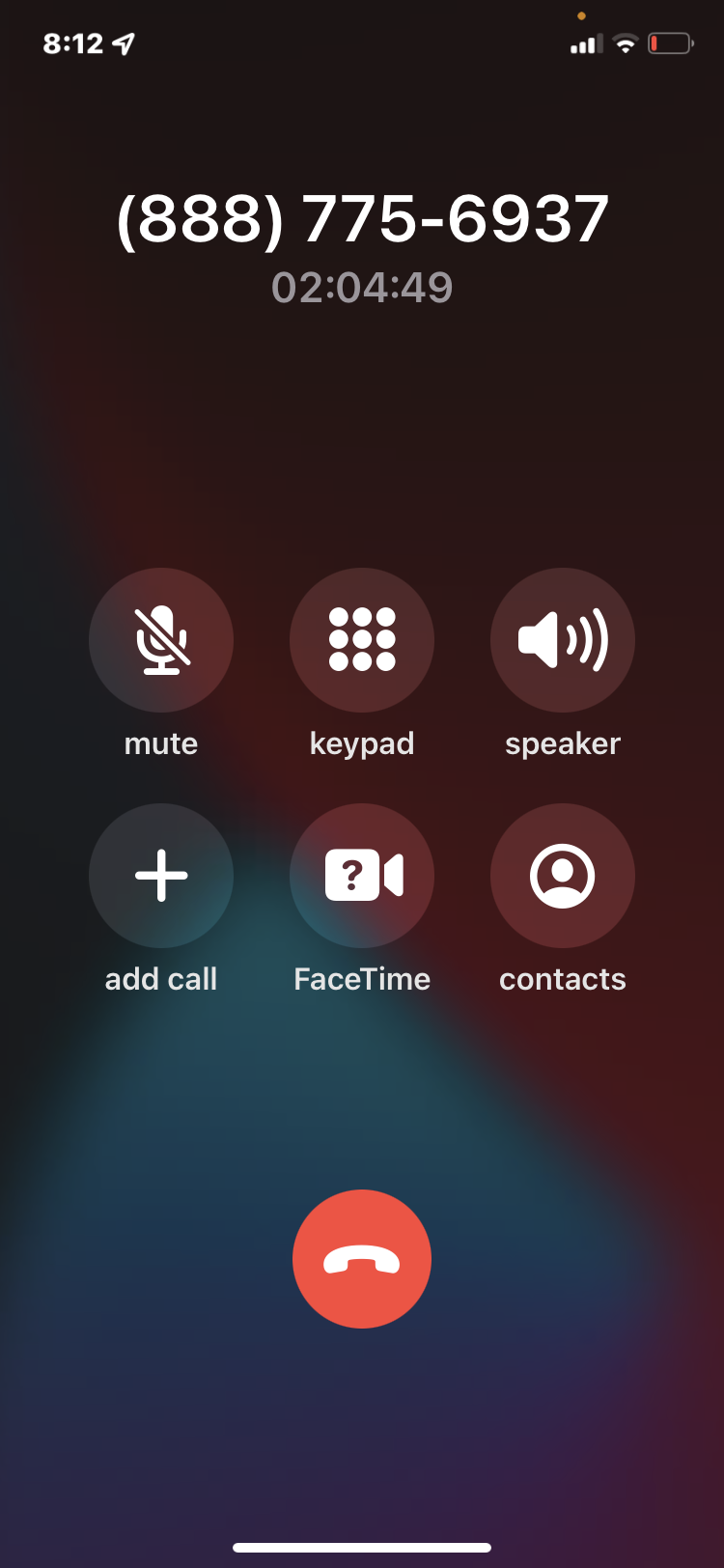Open contacts from the call screen
This screenshot has height=1568, width=724.
[x=563, y=876]
